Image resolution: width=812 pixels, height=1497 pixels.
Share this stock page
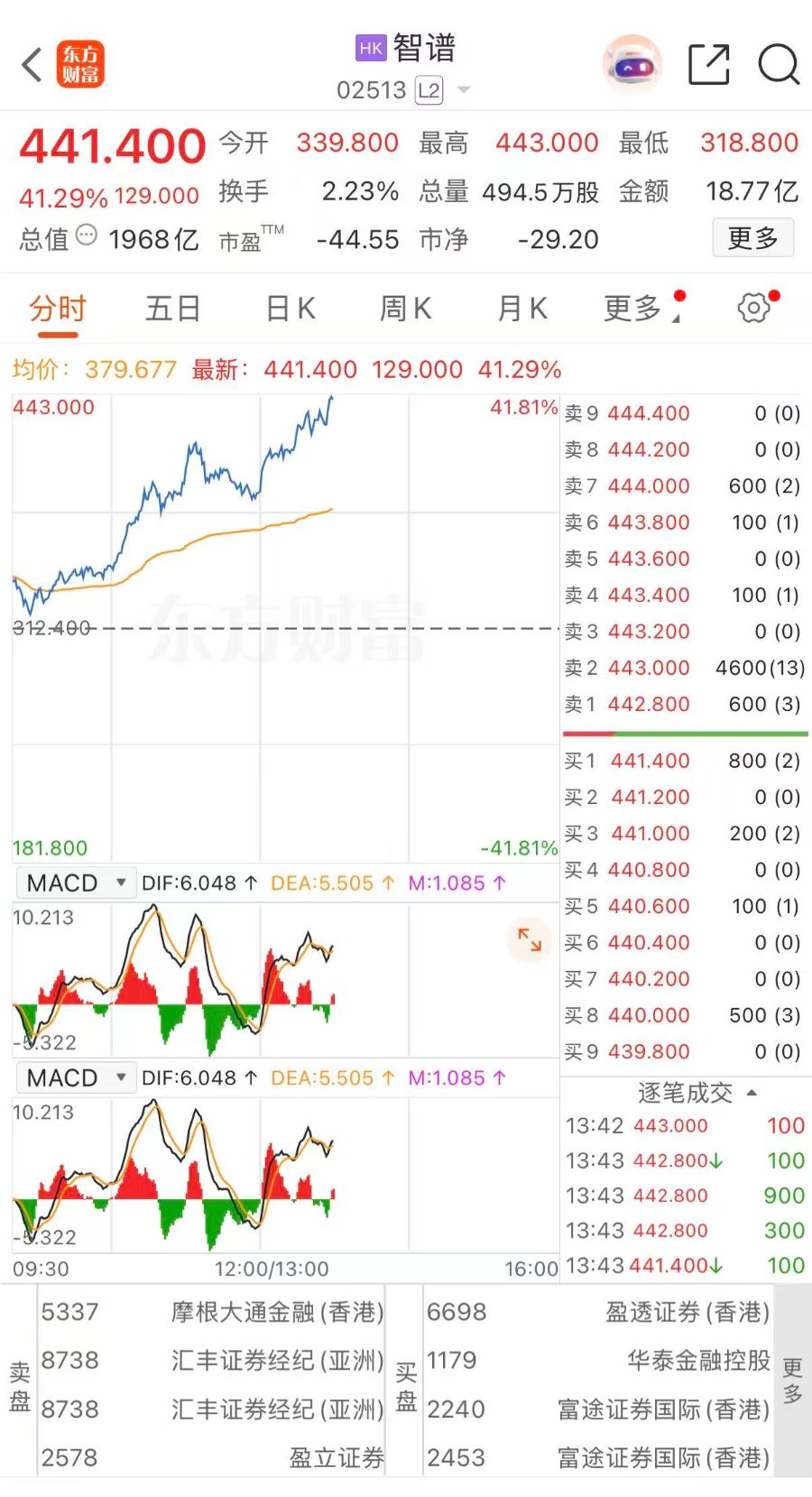tap(708, 65)
